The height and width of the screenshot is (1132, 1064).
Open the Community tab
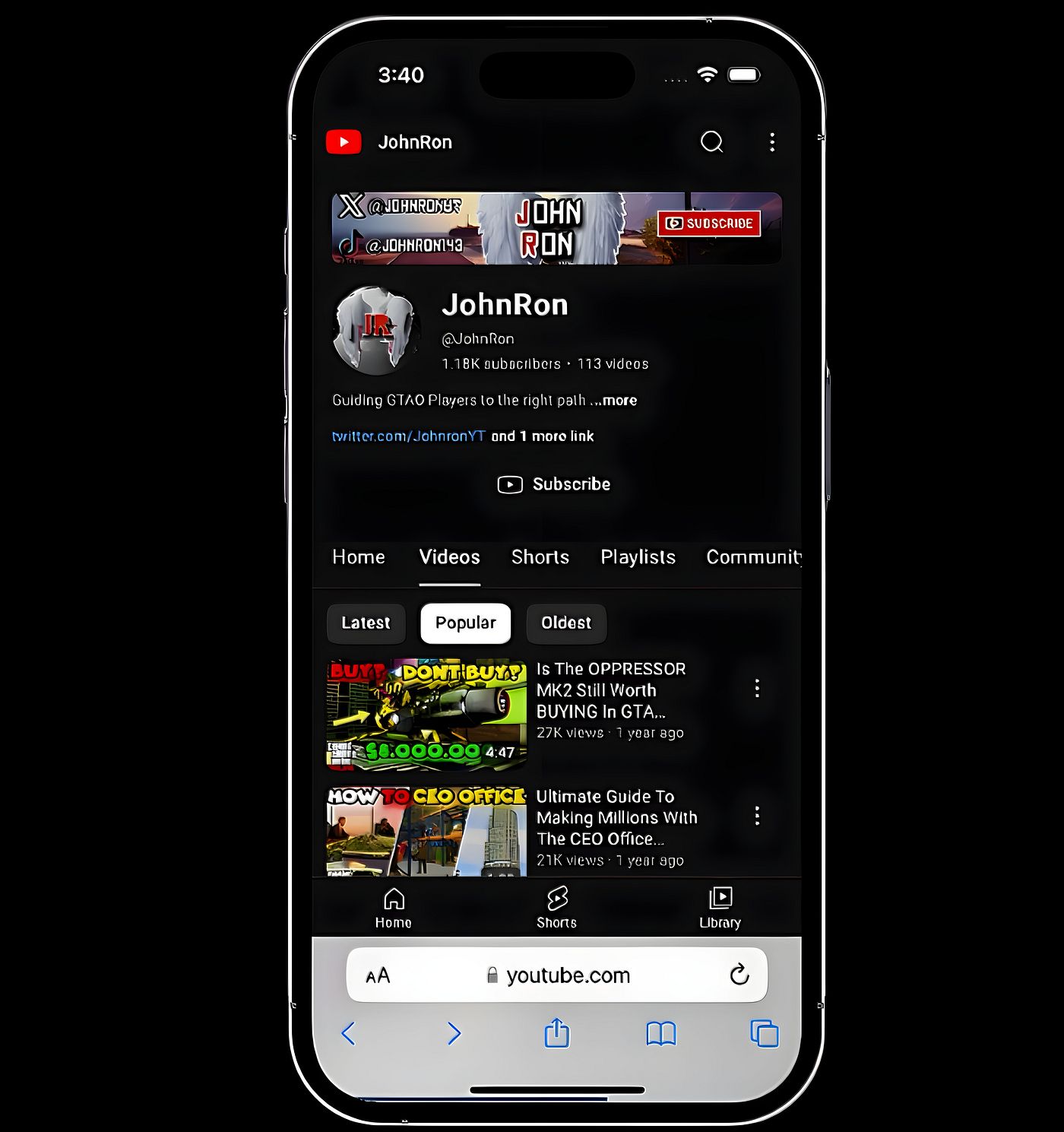tap(752, 557)
